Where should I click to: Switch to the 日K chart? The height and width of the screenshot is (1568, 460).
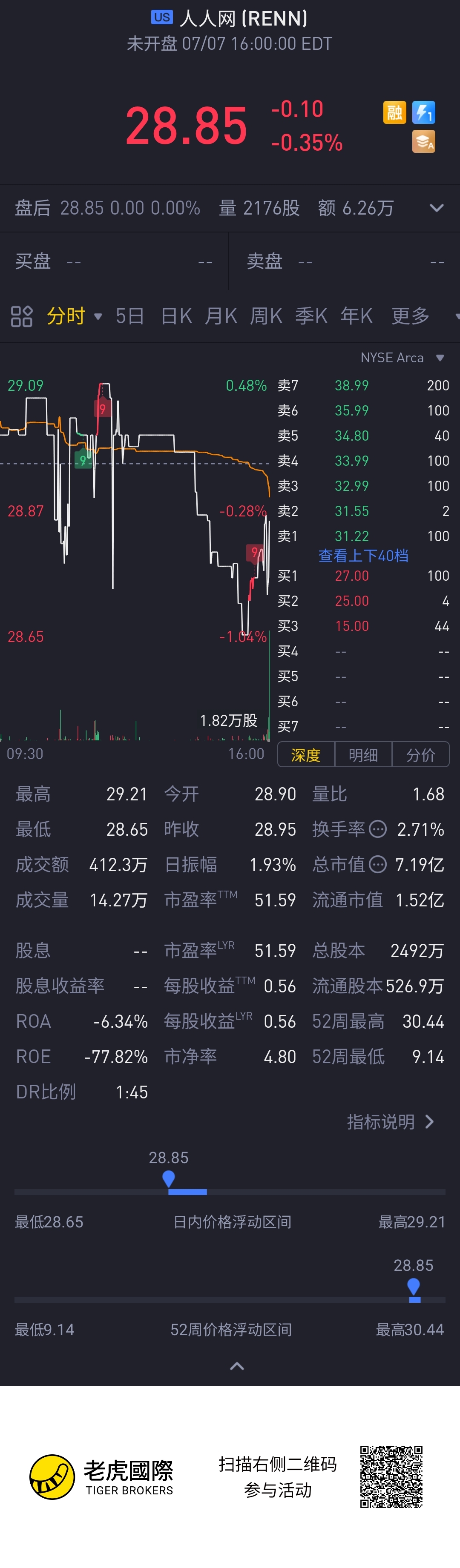176,316
